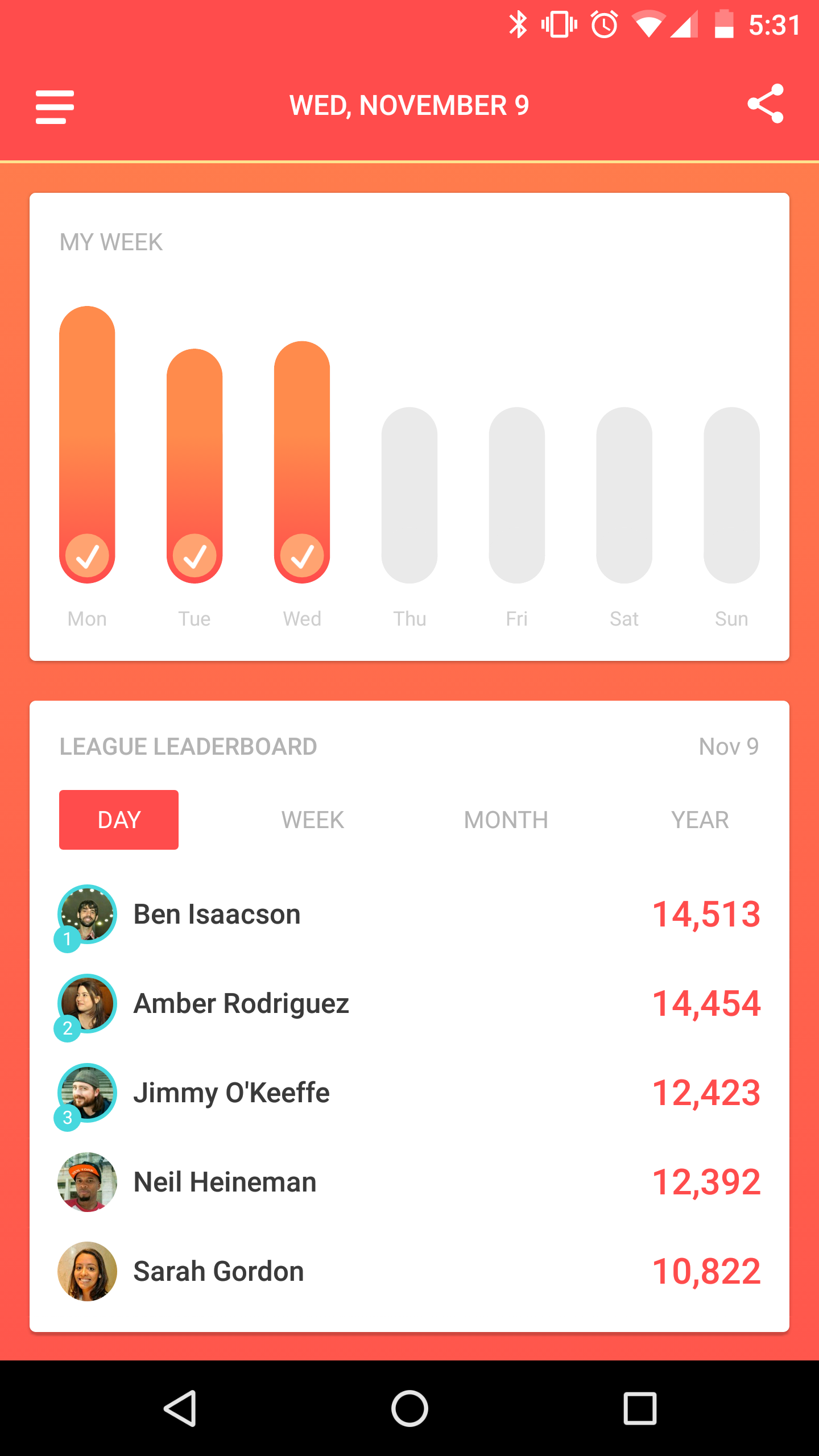
Task: Select the DAY leaderboard tab
Action: (x=119, y=820)
